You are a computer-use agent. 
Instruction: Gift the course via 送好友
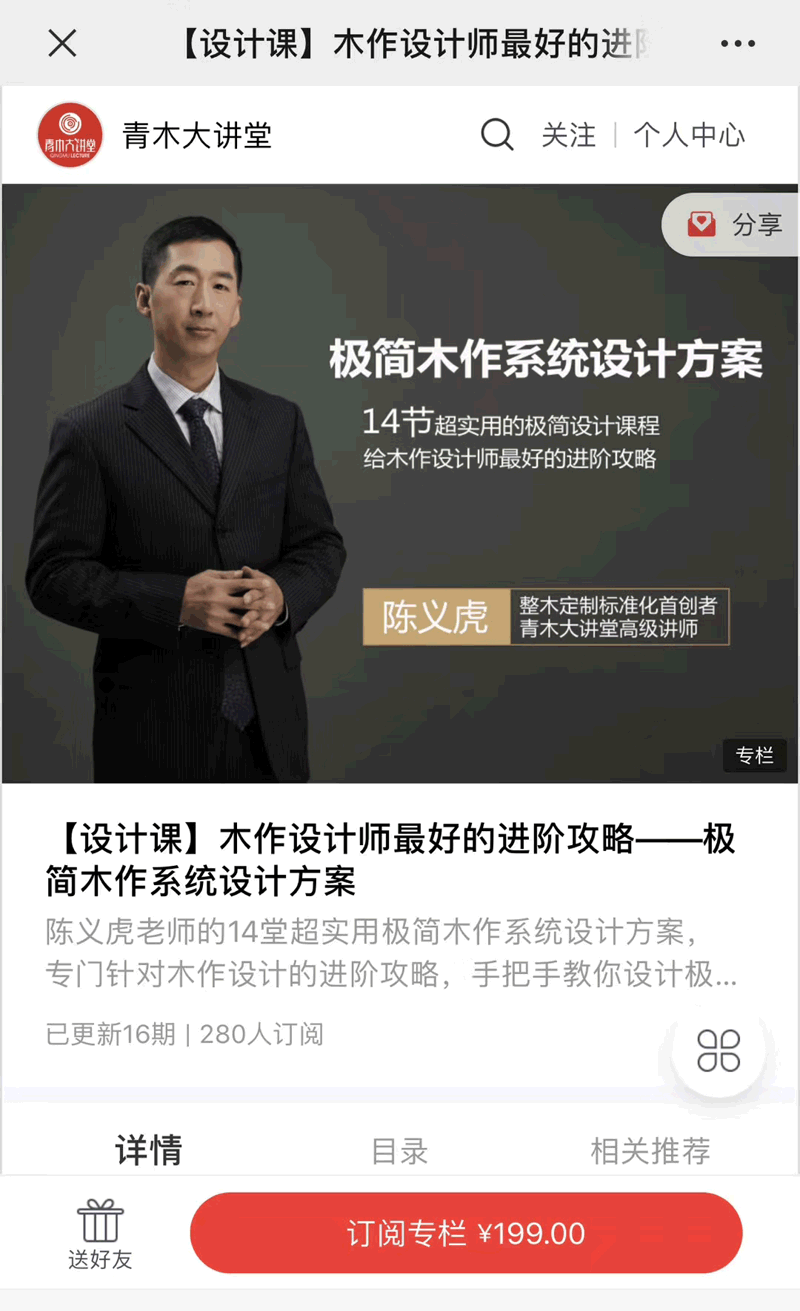click(x=100, y=1235)
